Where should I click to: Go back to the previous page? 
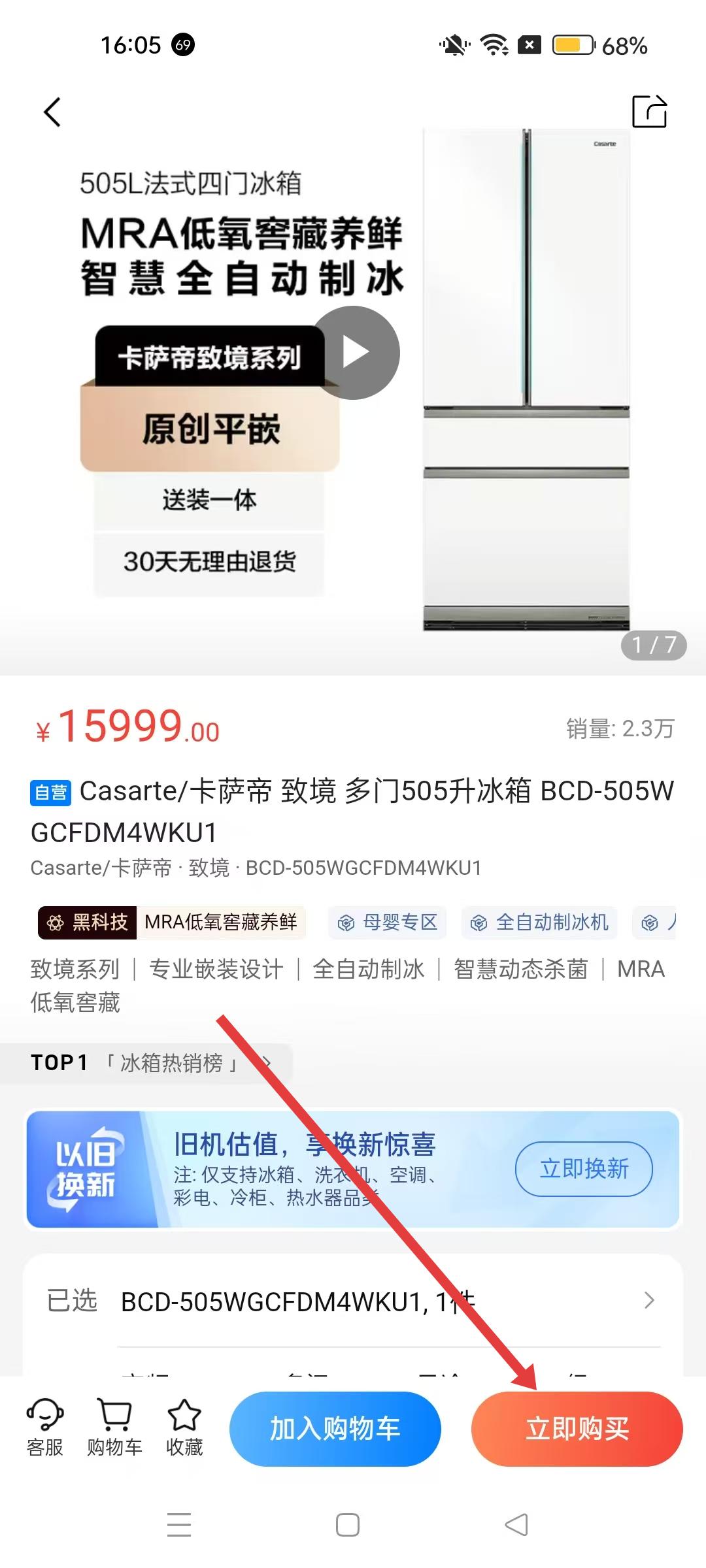pyautogui.click(x=52, y=112)
